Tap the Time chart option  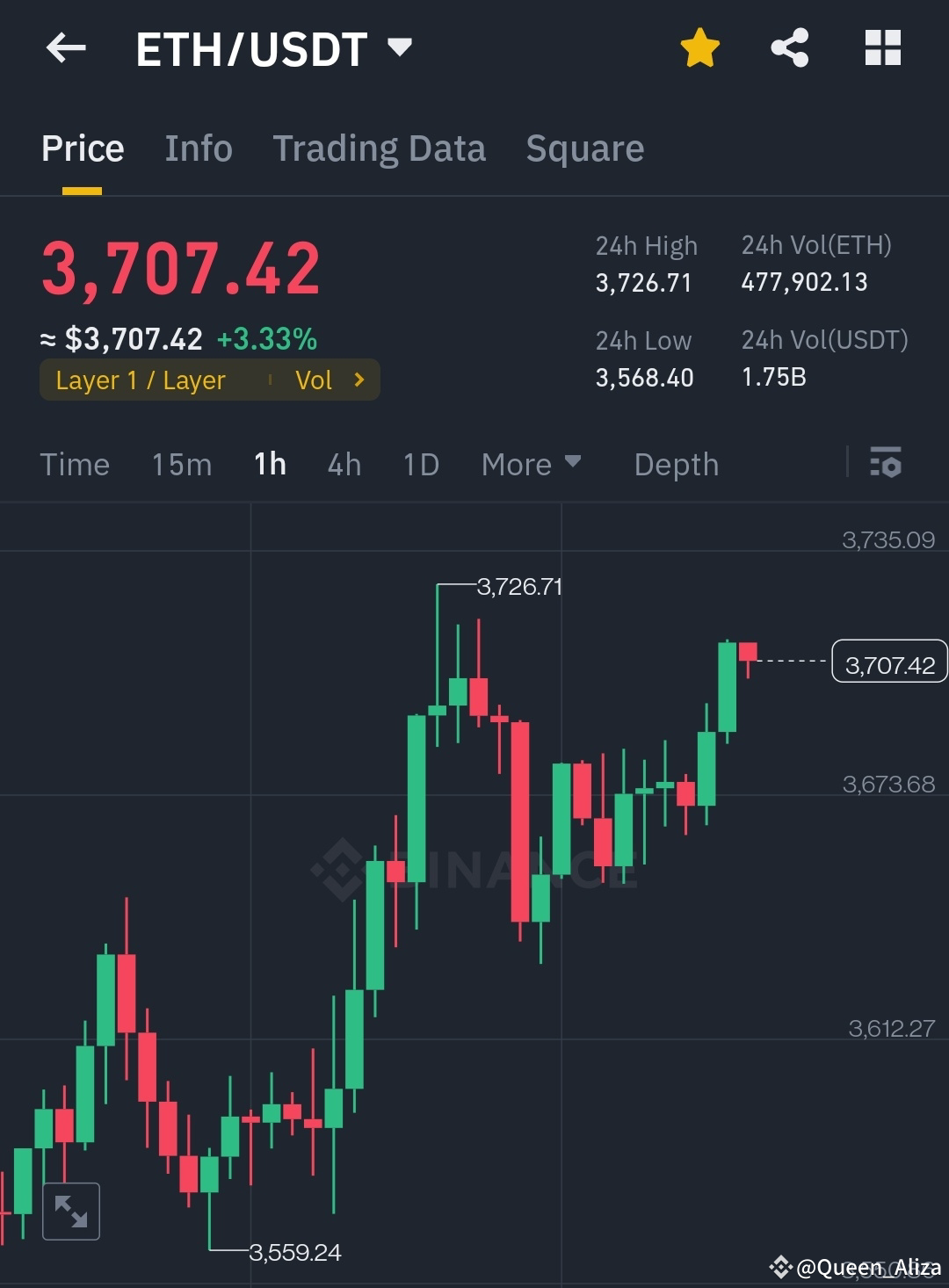[75, 464]
